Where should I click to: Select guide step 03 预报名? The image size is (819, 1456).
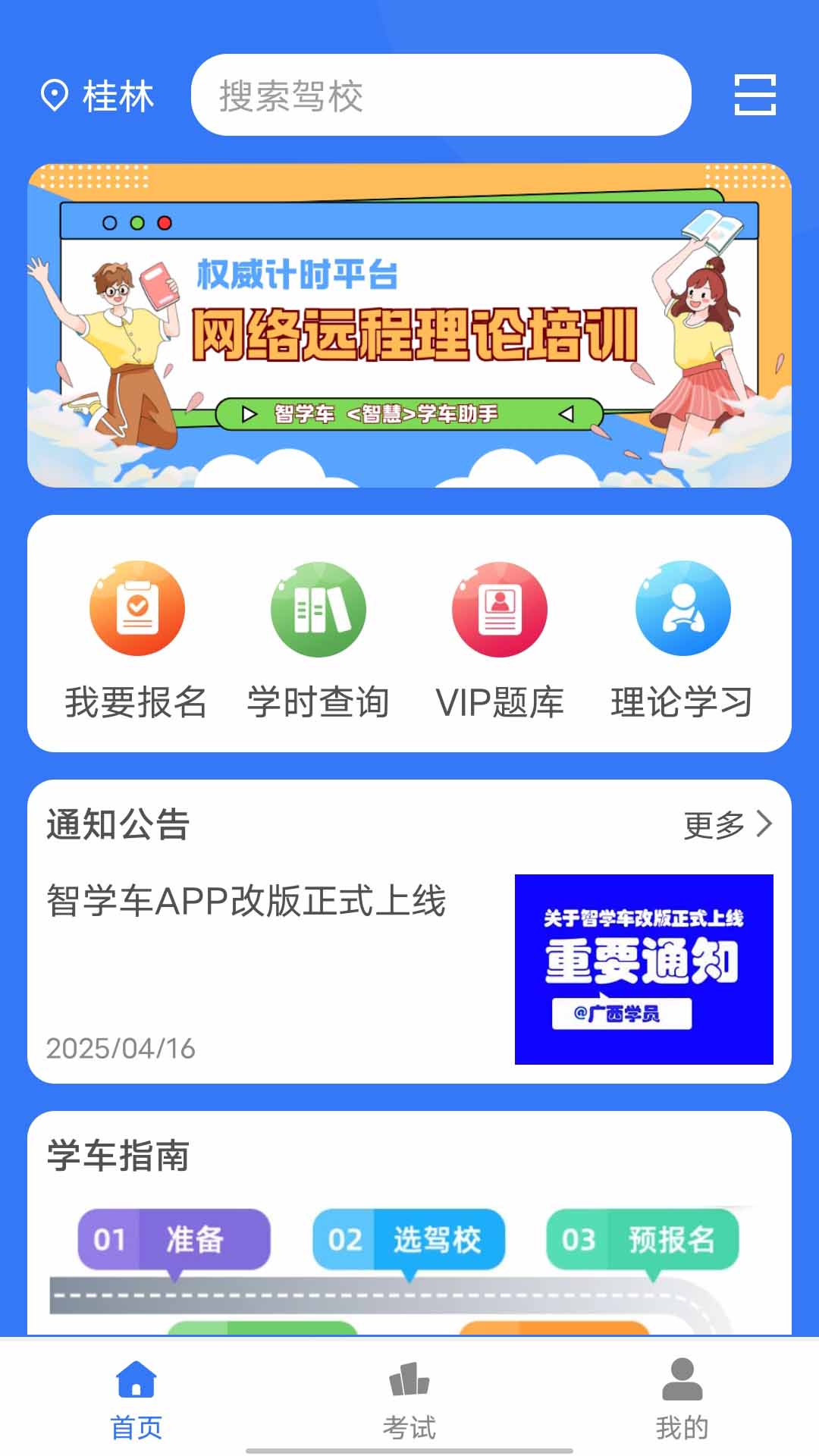(x=642, y=1239)
